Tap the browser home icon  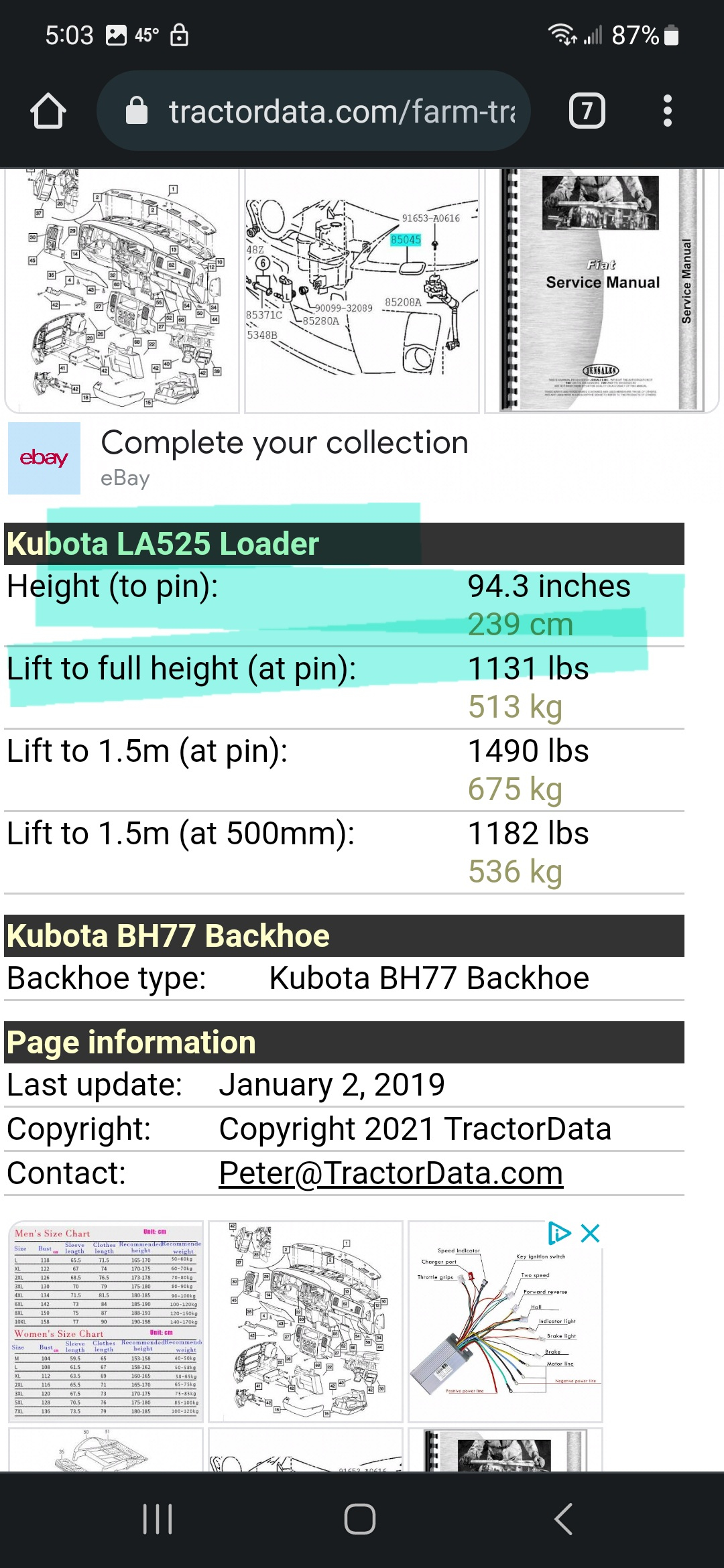pyautogui.click(x=48, y=111)
